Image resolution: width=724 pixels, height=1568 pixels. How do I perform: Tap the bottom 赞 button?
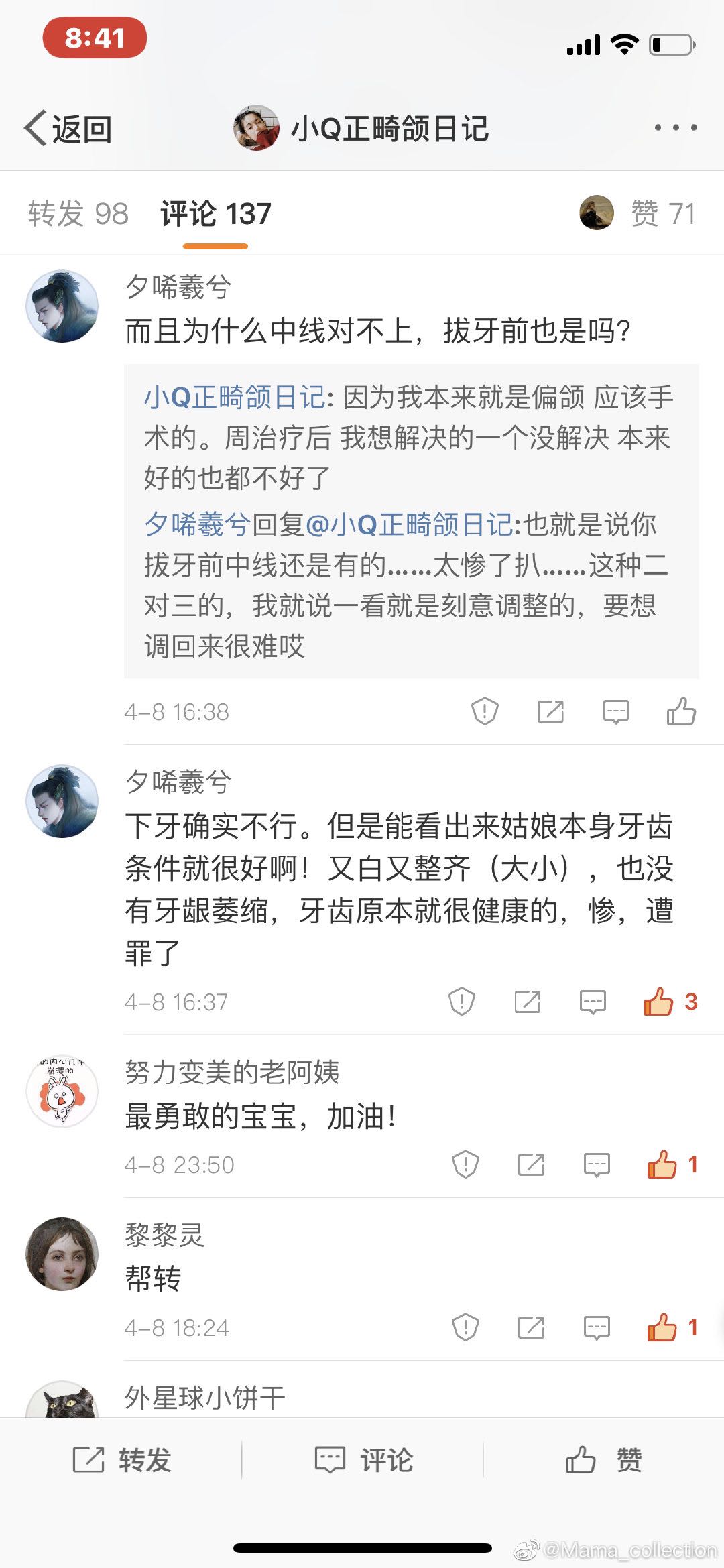[603, 1459]
